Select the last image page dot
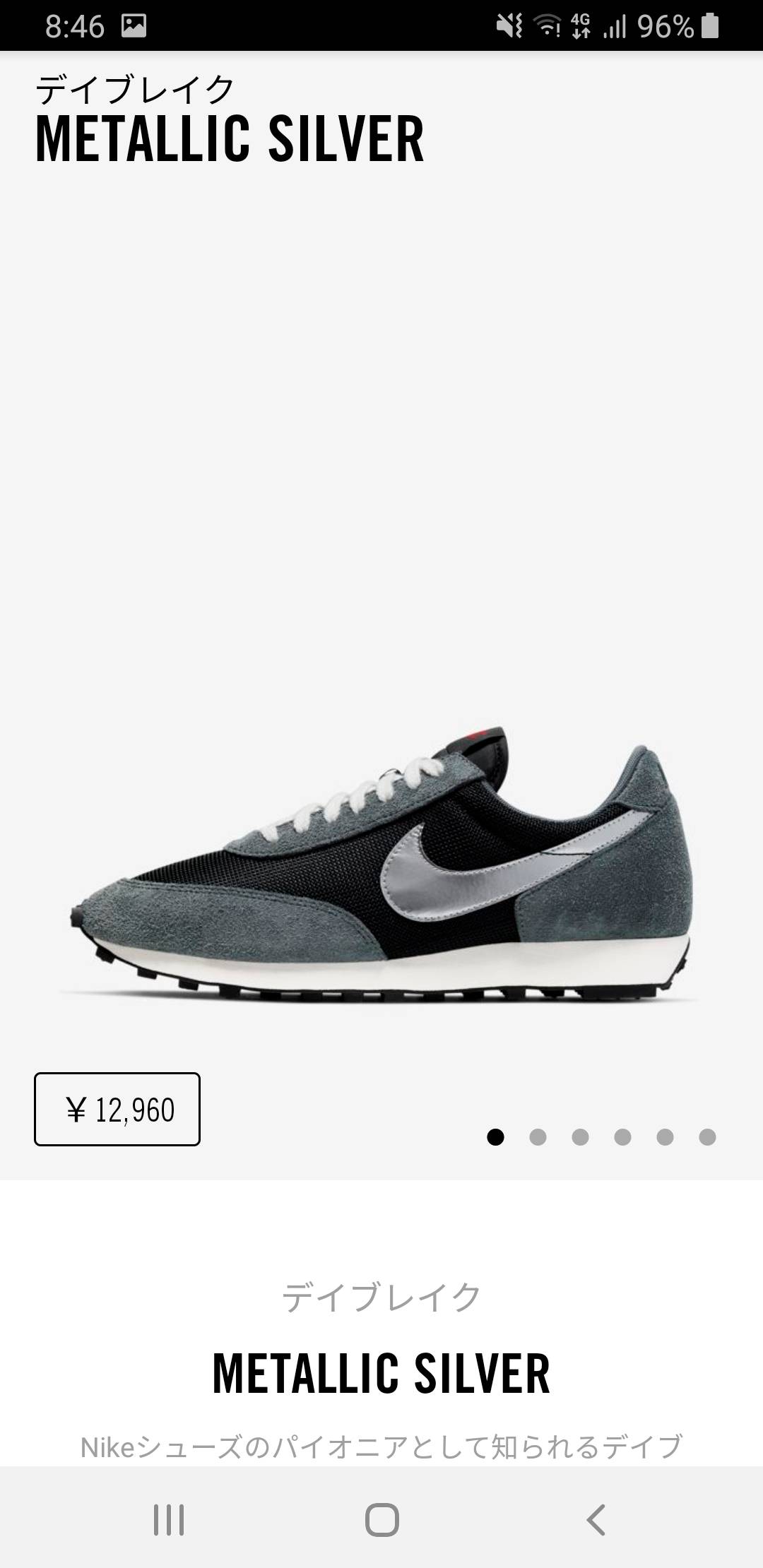The width and height of the screenshot is (763, 1568). coord(707,1137)
